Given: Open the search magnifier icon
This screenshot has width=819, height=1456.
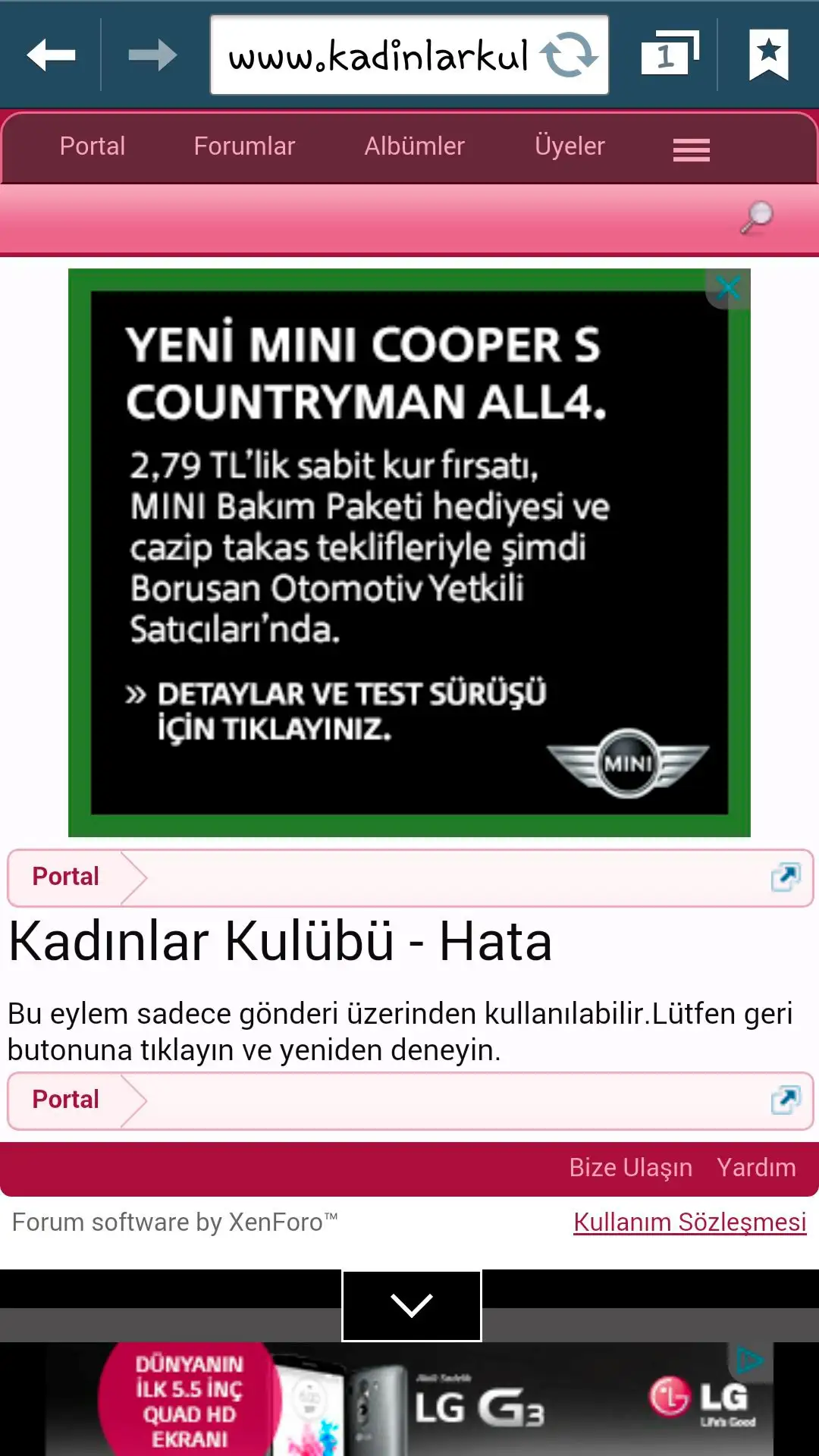Looking at the screenshot, I should (755, 218).
